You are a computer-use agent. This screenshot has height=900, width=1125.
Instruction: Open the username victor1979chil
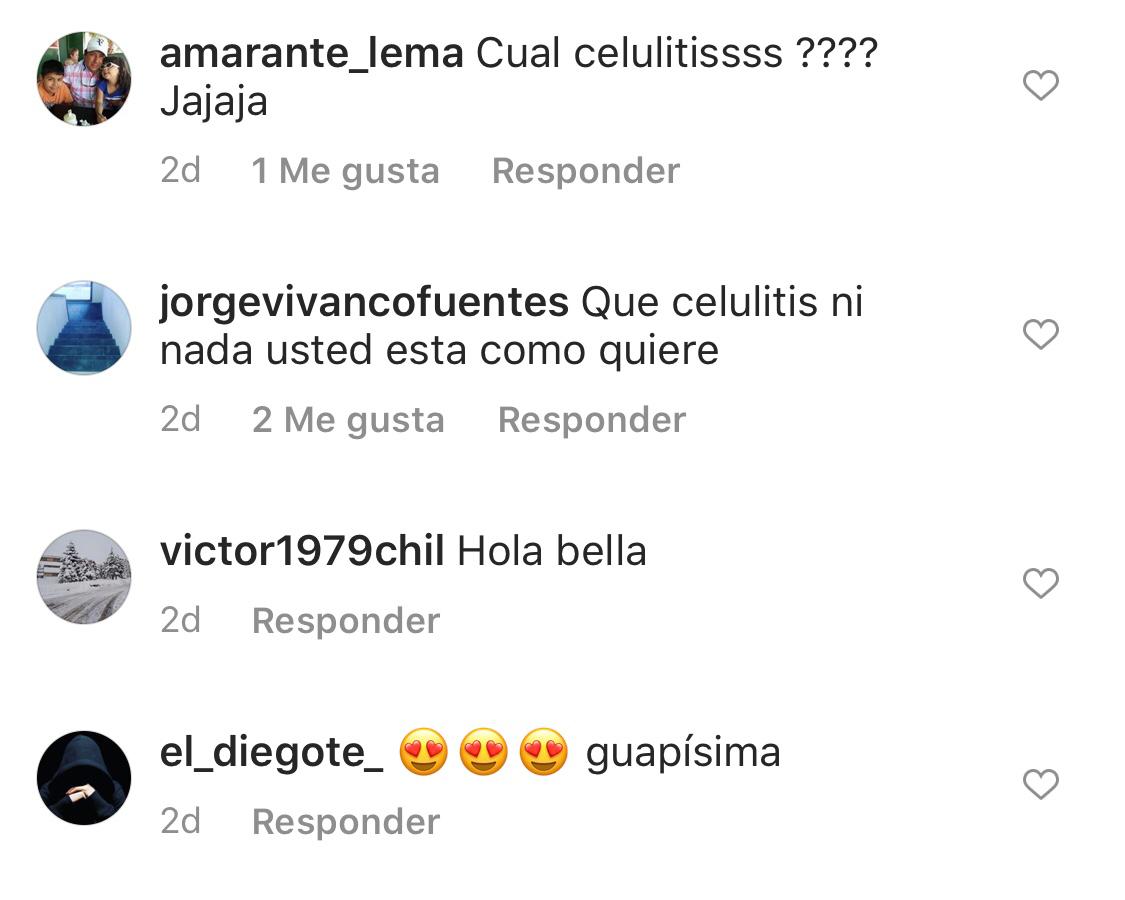click(x=302, y=551)
